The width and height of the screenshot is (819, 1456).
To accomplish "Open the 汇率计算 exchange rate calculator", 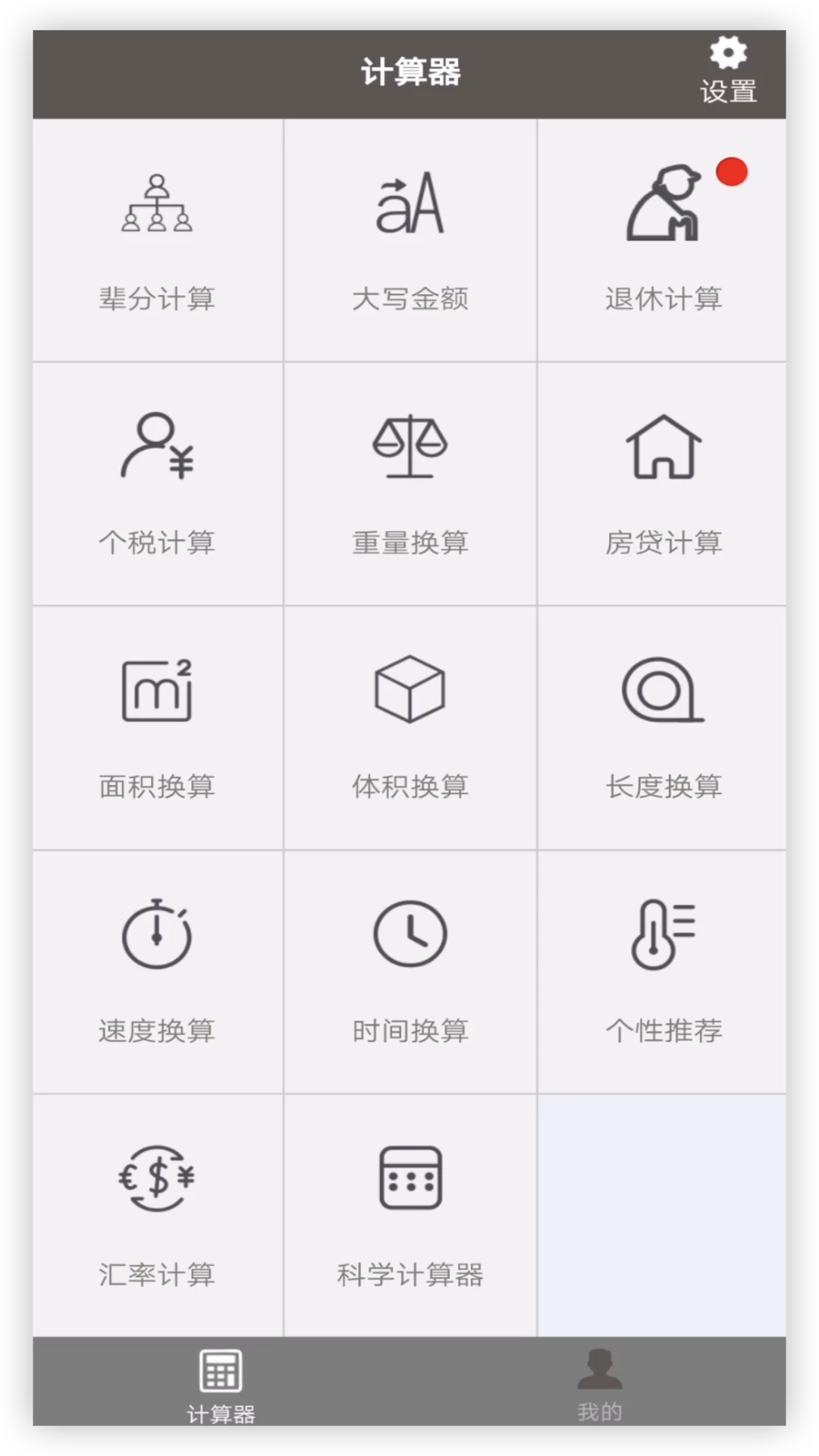I will [156, 1217].
